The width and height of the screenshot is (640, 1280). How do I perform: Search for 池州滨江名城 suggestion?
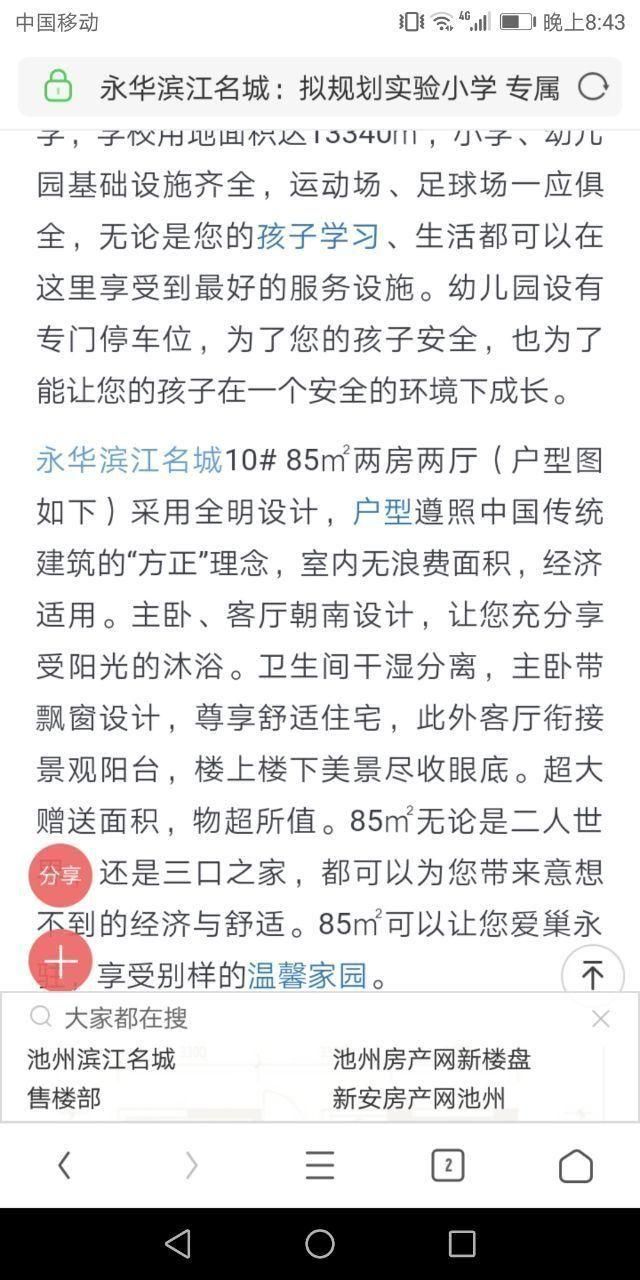click(101, 1059)
